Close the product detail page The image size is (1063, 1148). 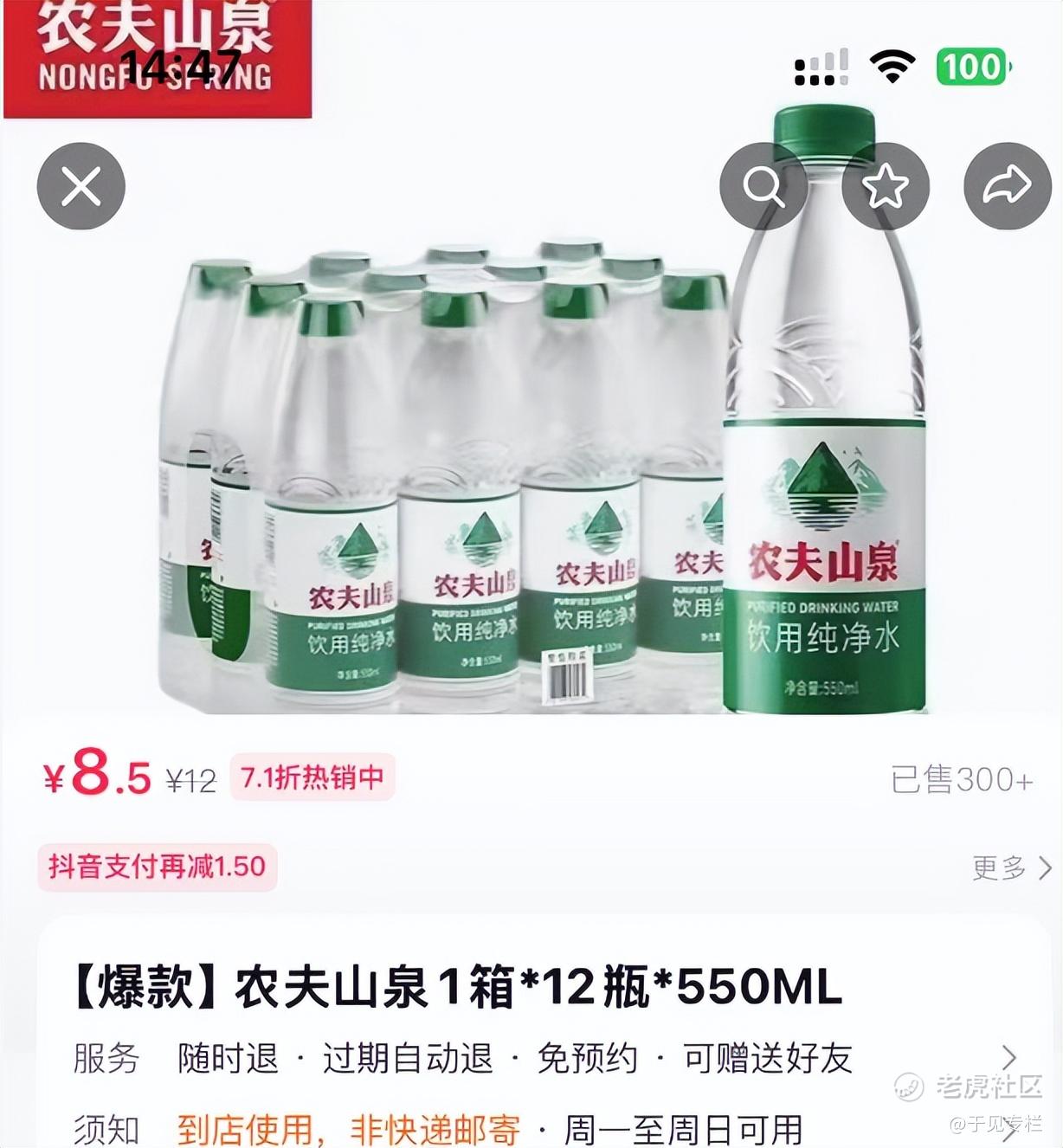(x=81, y=186)
